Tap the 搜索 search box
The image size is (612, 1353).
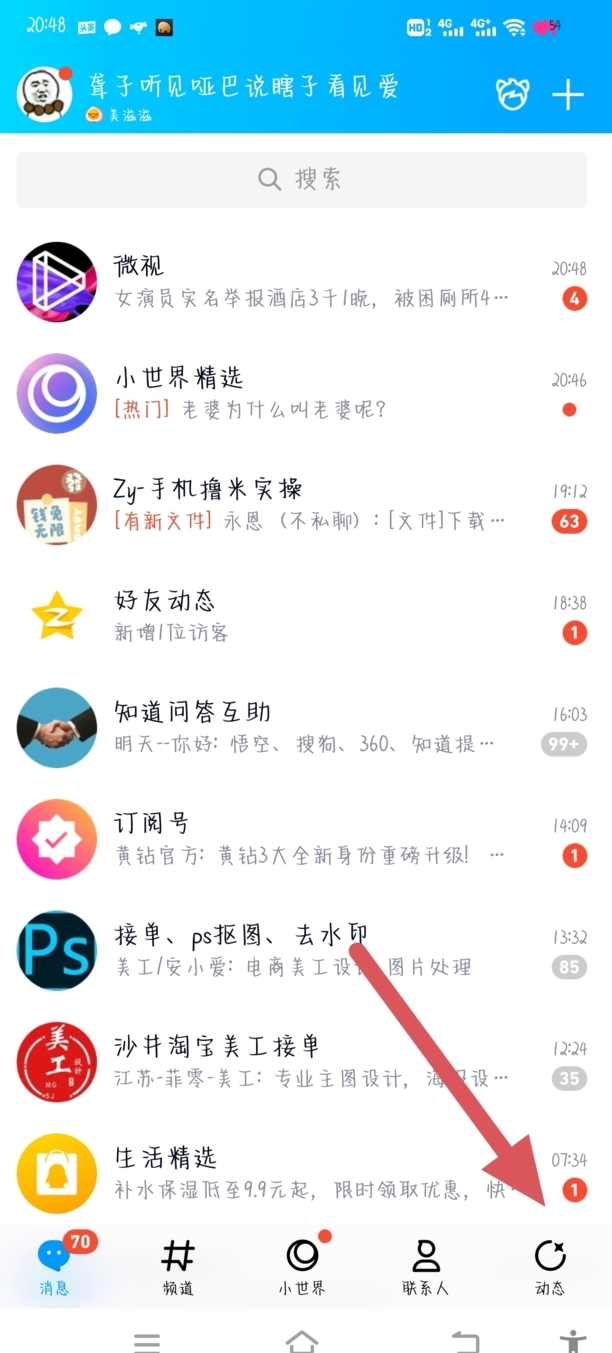(301, 180)
